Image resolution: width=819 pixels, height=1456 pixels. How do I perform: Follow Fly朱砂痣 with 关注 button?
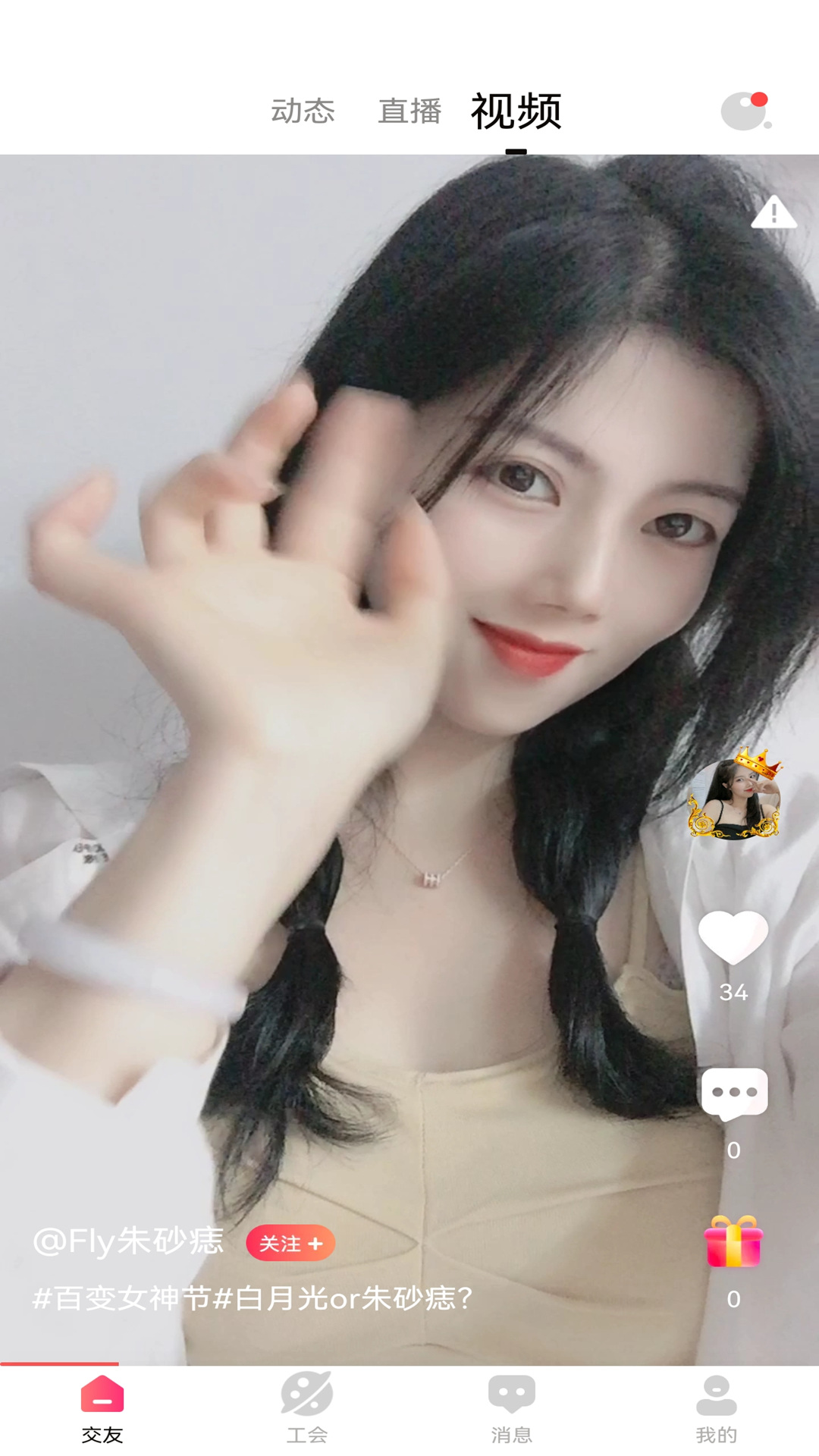[290, 1243]
